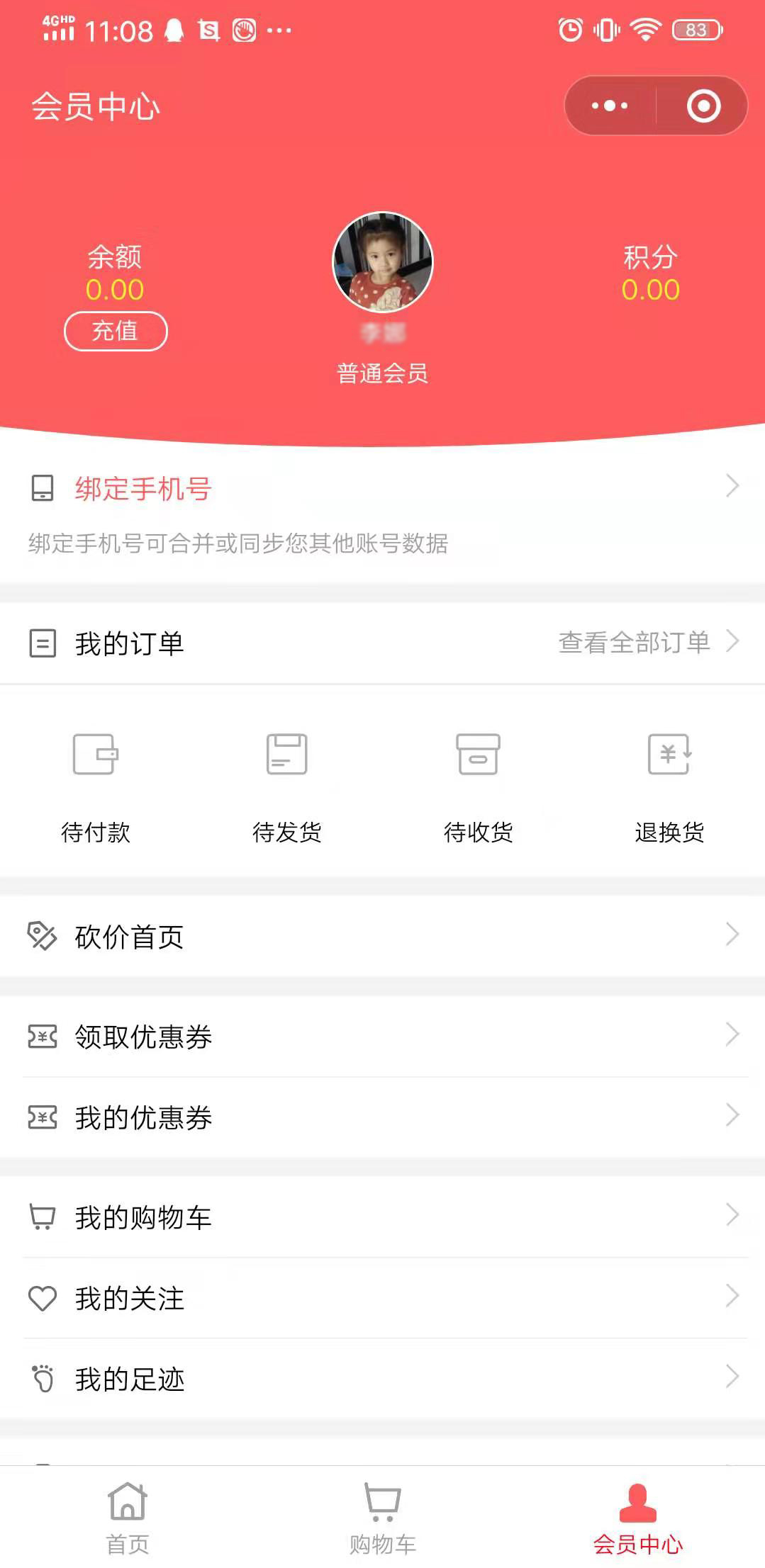The image size is (765, 1568).
Task: Open 我的足迹 browsing history
Action: [383, 1379]
